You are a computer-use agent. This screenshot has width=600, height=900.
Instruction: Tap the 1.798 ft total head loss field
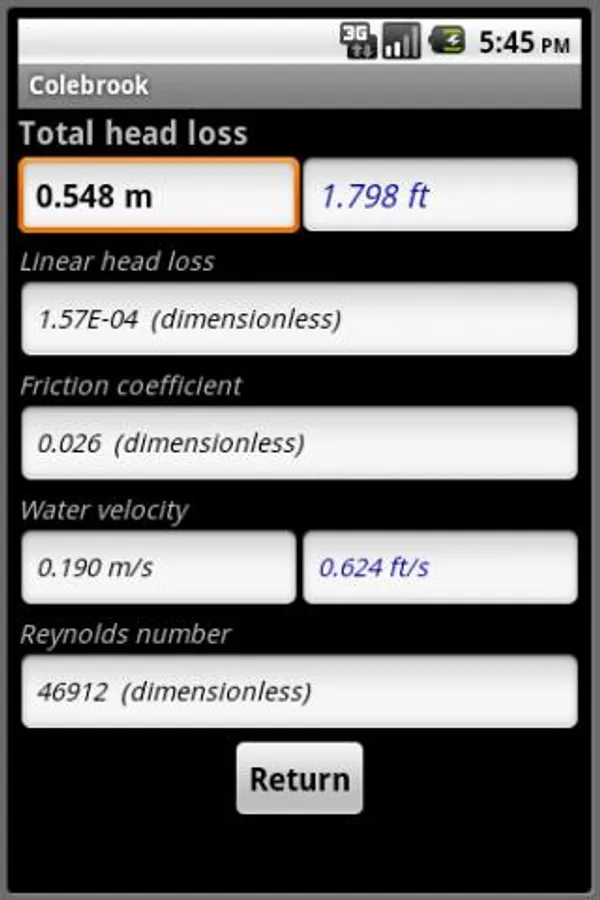click(440, 195)
